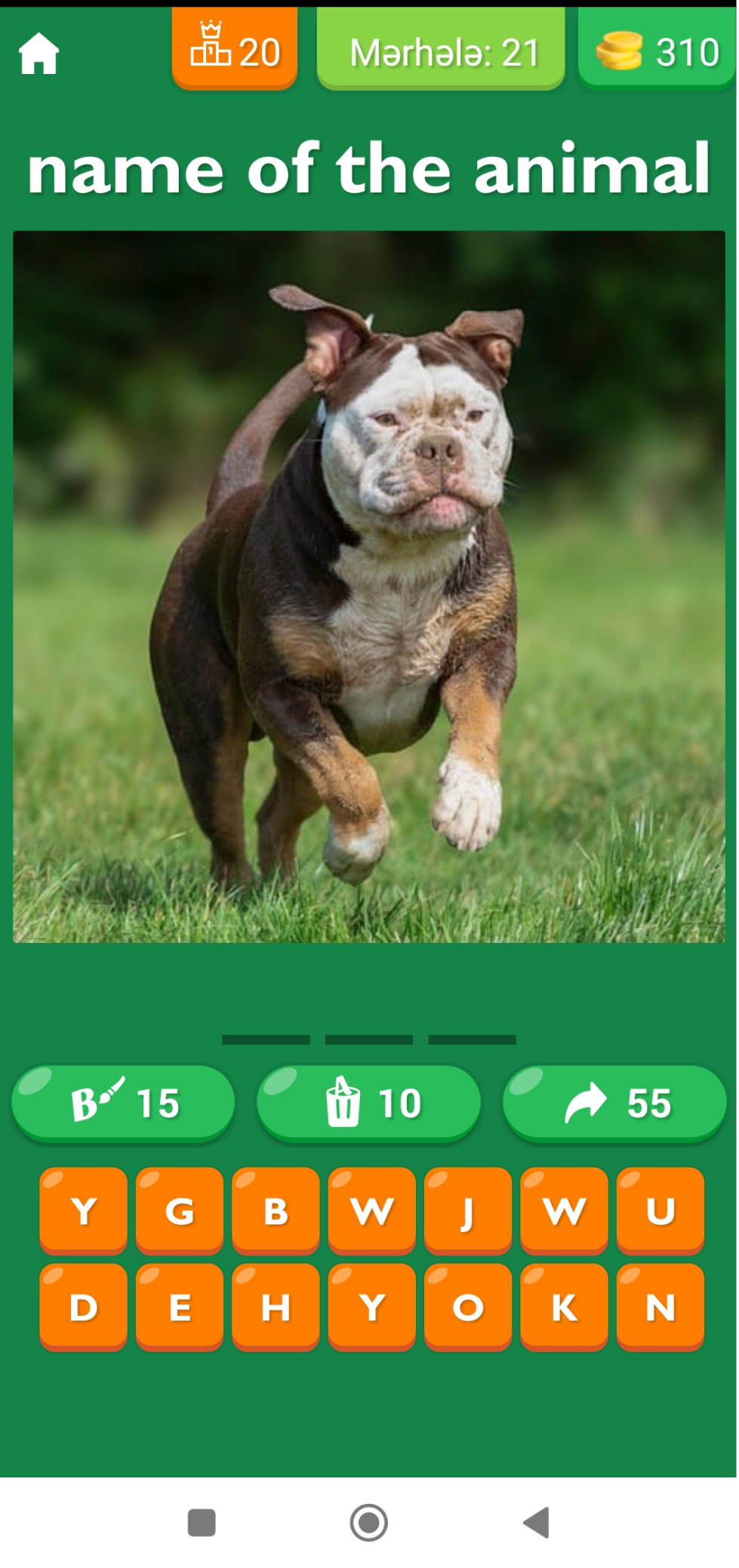Pick the letter E tile
The image size is (739, 1568).
pos(180,1307)
